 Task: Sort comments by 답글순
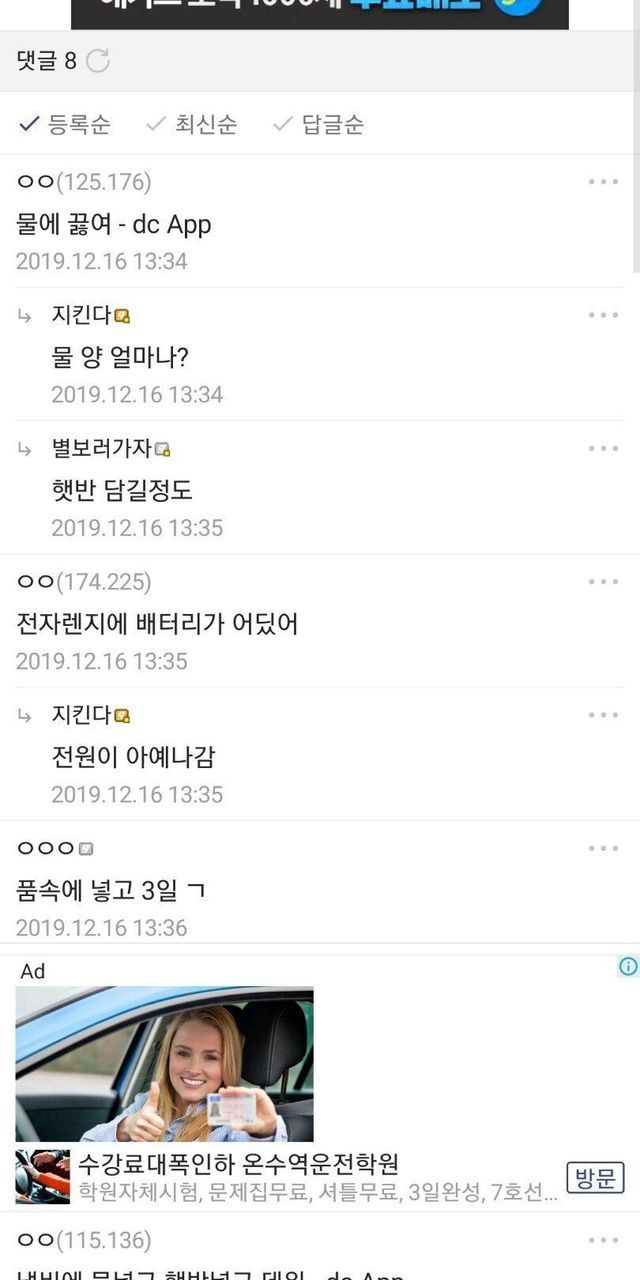[320, 124]
